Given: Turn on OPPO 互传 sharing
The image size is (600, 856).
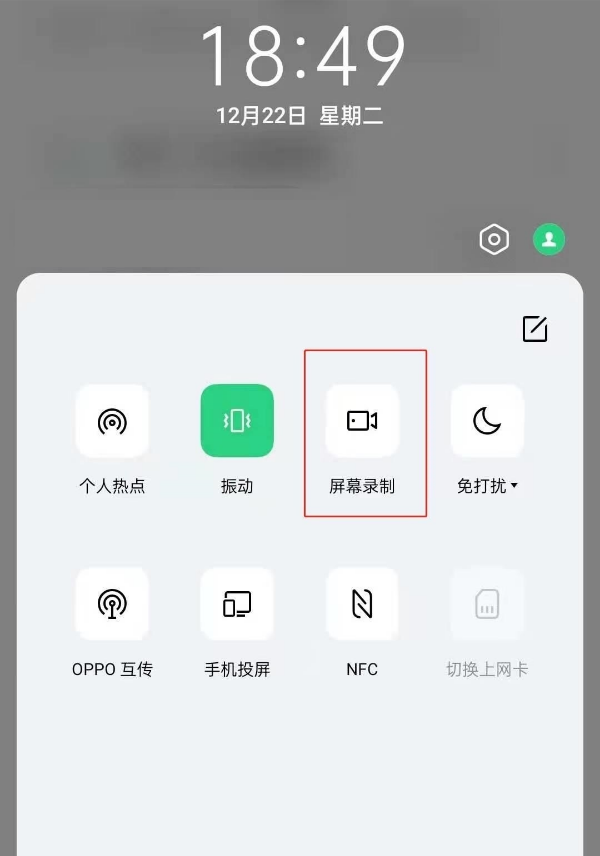Looking at the screenshot, I should click(112, 604).
